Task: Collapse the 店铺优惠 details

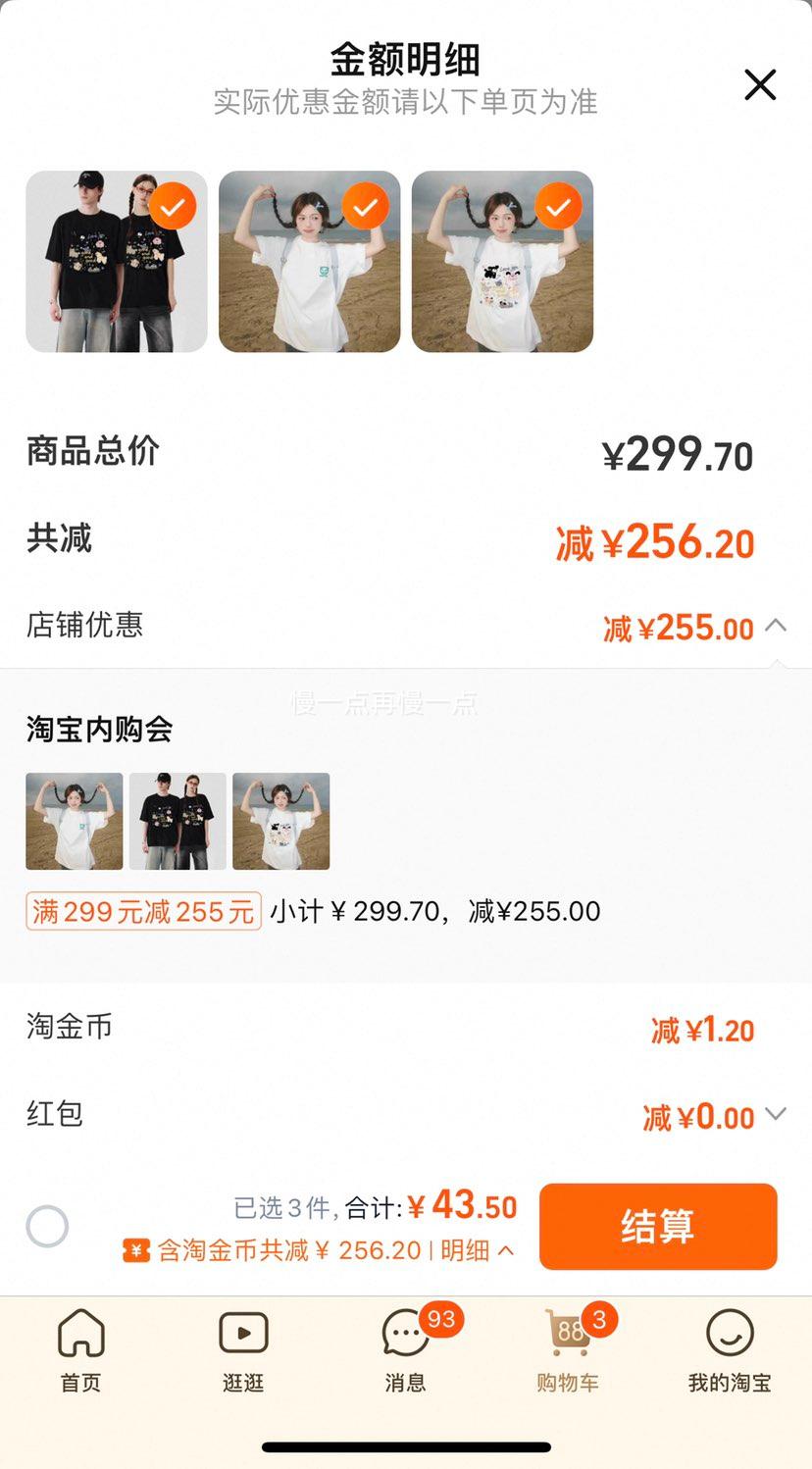Action: (776, 626)
